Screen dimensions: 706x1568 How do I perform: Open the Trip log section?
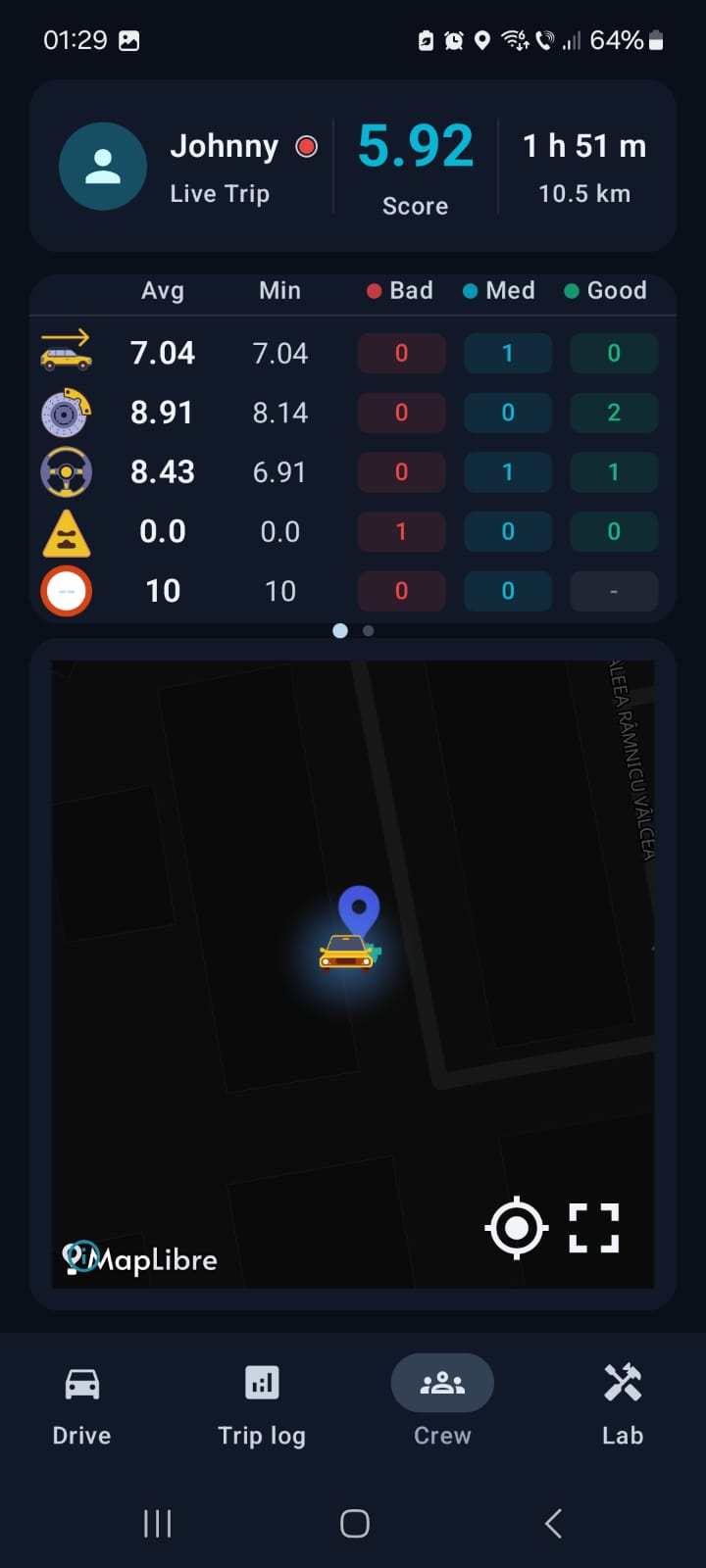click(x=261, y=1401)
